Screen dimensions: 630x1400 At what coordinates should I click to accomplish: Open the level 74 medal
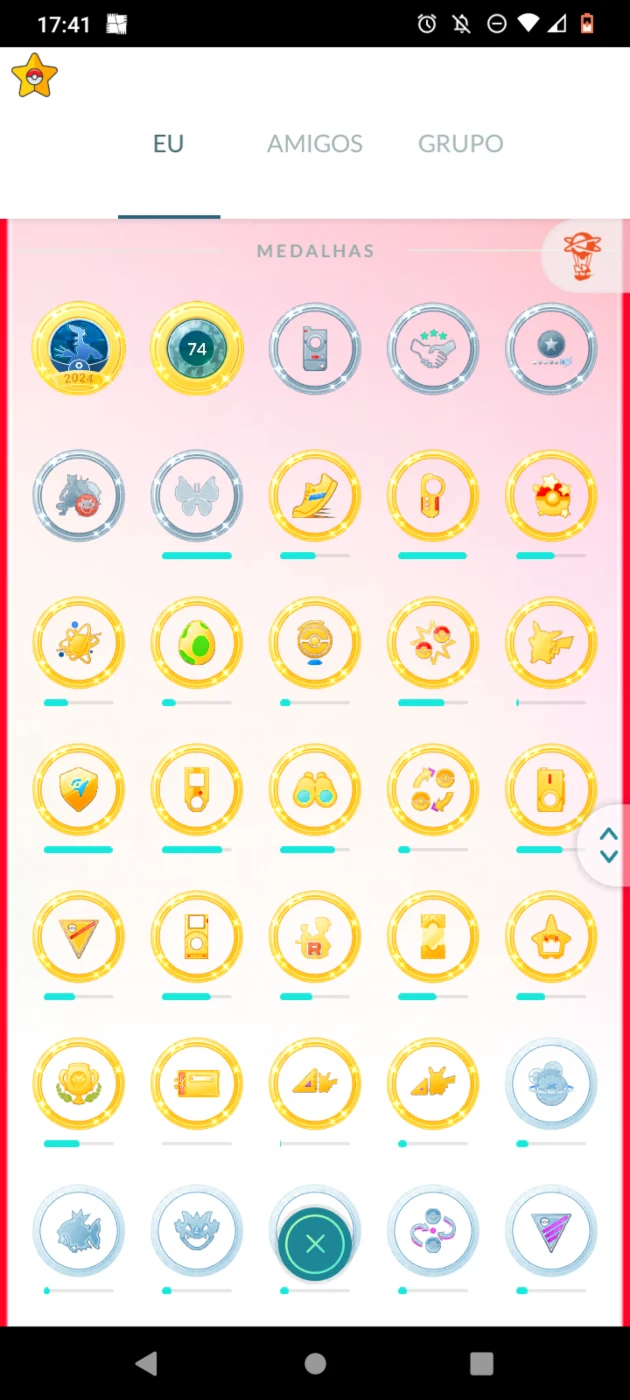pos(197,349)
